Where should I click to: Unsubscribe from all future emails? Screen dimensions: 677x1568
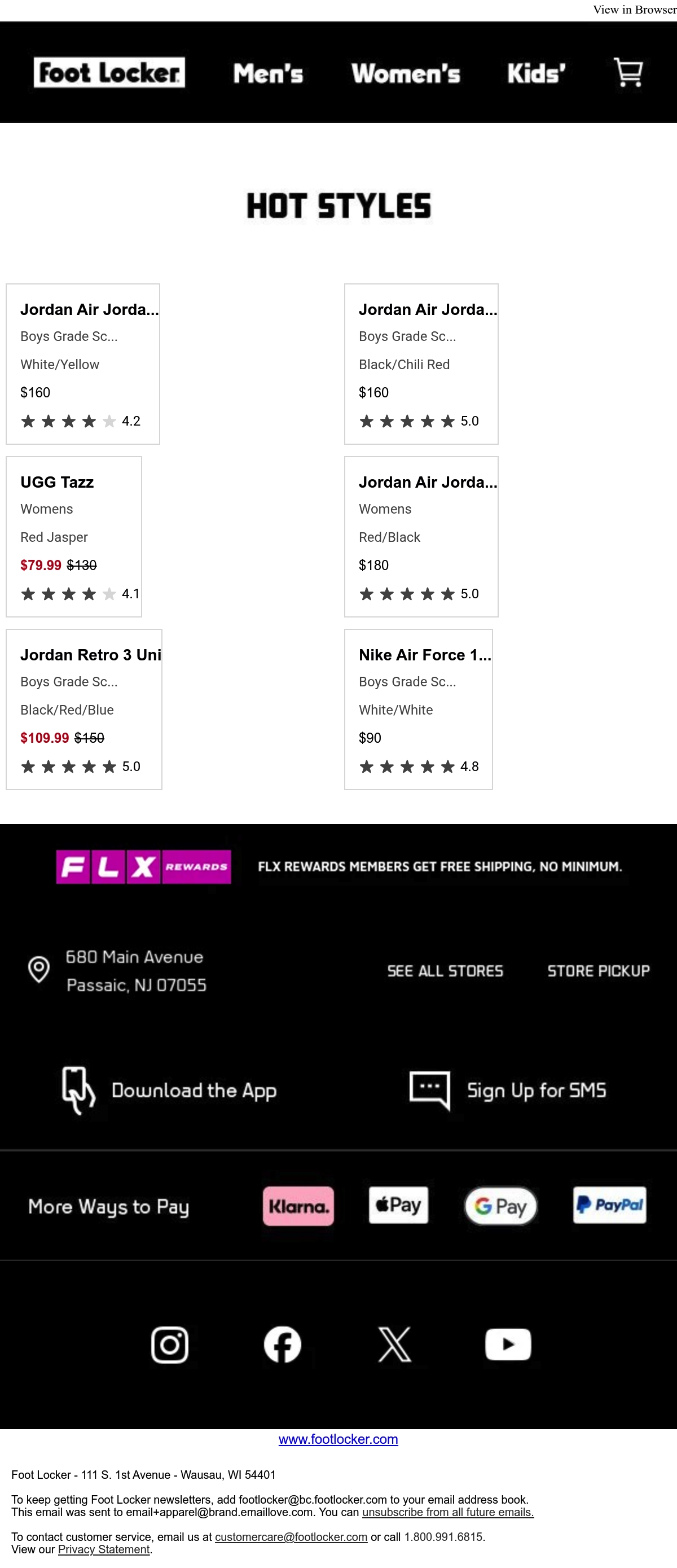(448, 1512)
